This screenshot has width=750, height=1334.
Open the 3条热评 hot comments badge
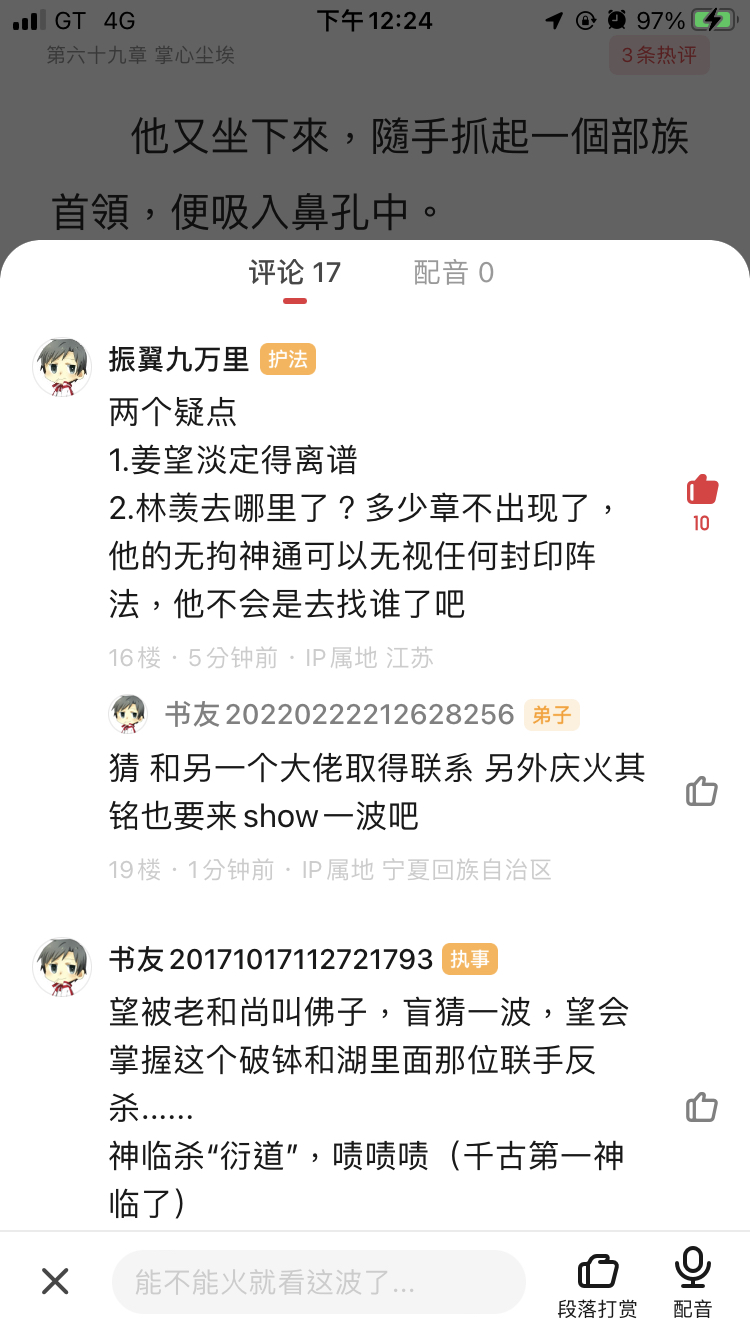pyautogui.click(x=659, y=55)
